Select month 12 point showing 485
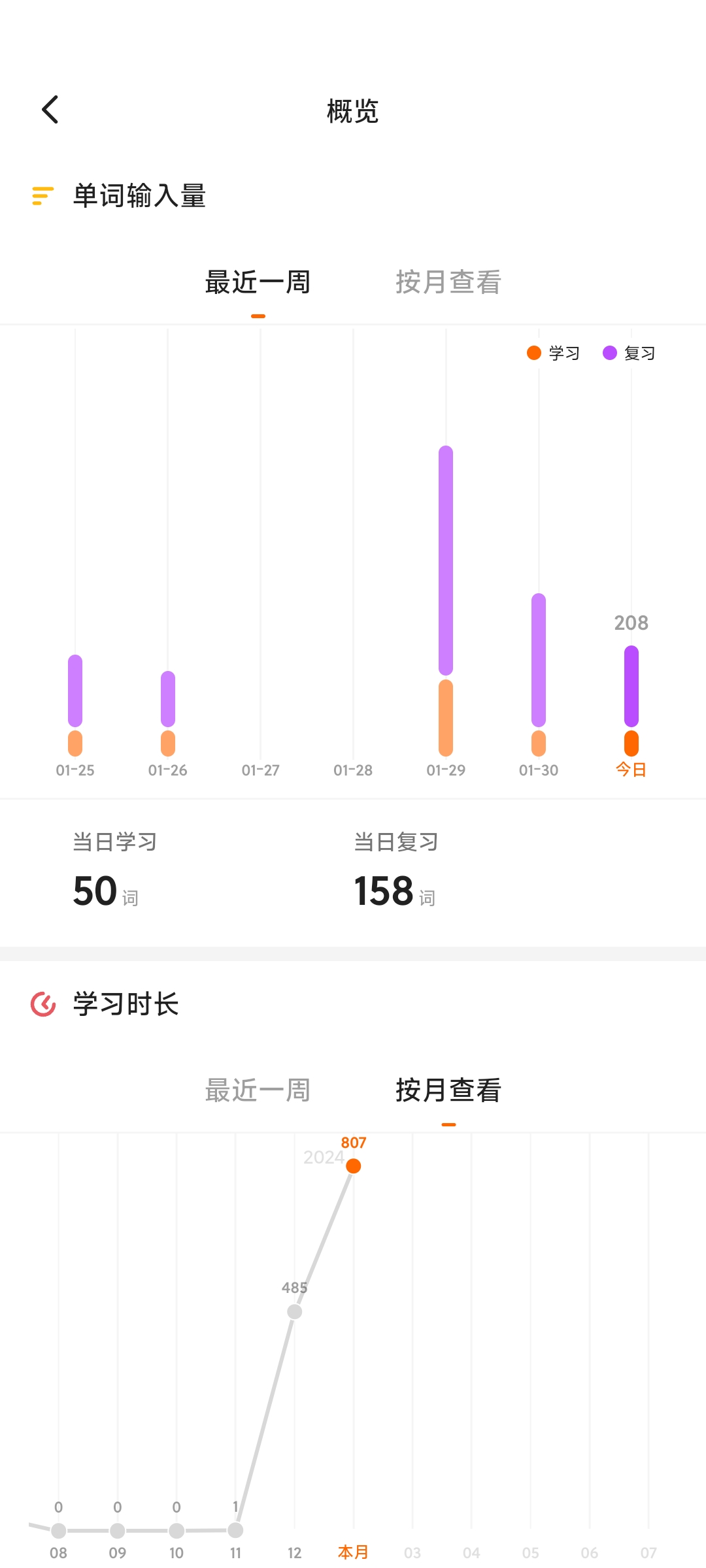706x1568 pixels. [295, 1311]
